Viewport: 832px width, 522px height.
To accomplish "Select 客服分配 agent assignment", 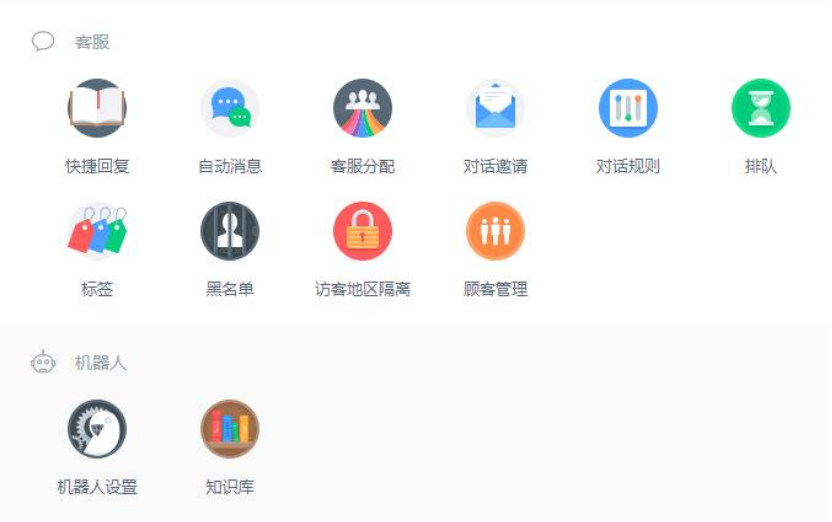I will pyautogui.click(x=363, y=109).
